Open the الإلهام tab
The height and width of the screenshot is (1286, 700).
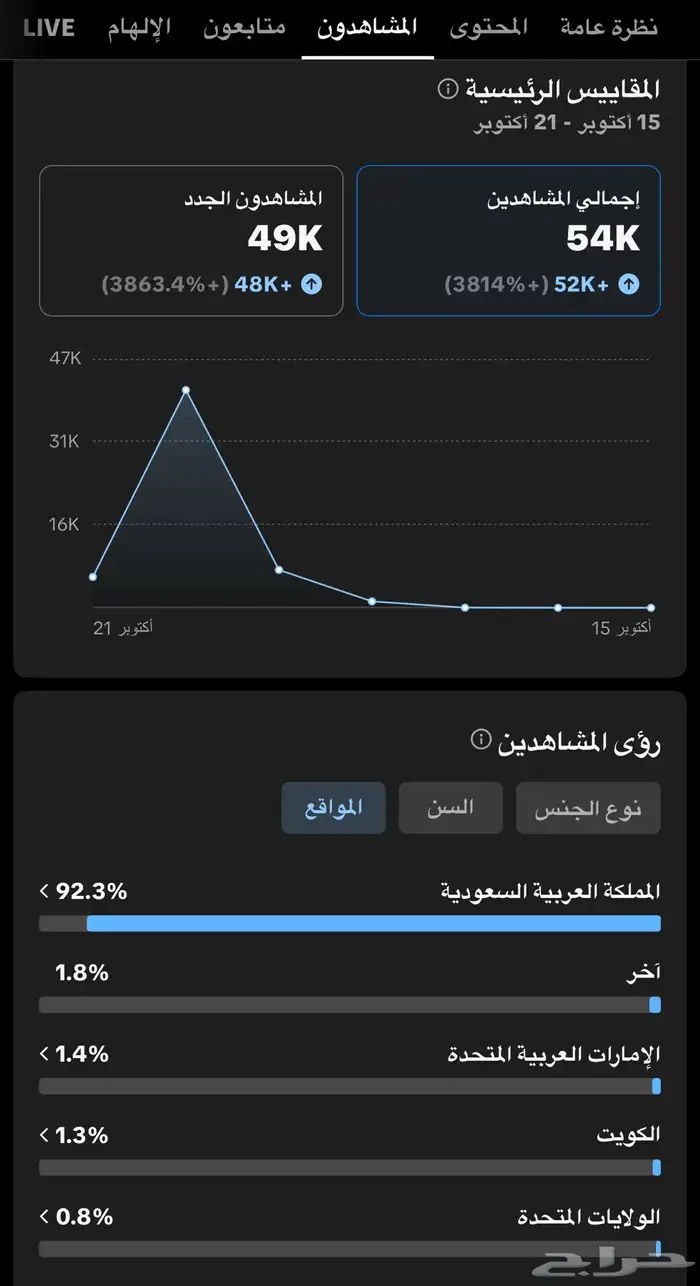click(x=139, y=27)
